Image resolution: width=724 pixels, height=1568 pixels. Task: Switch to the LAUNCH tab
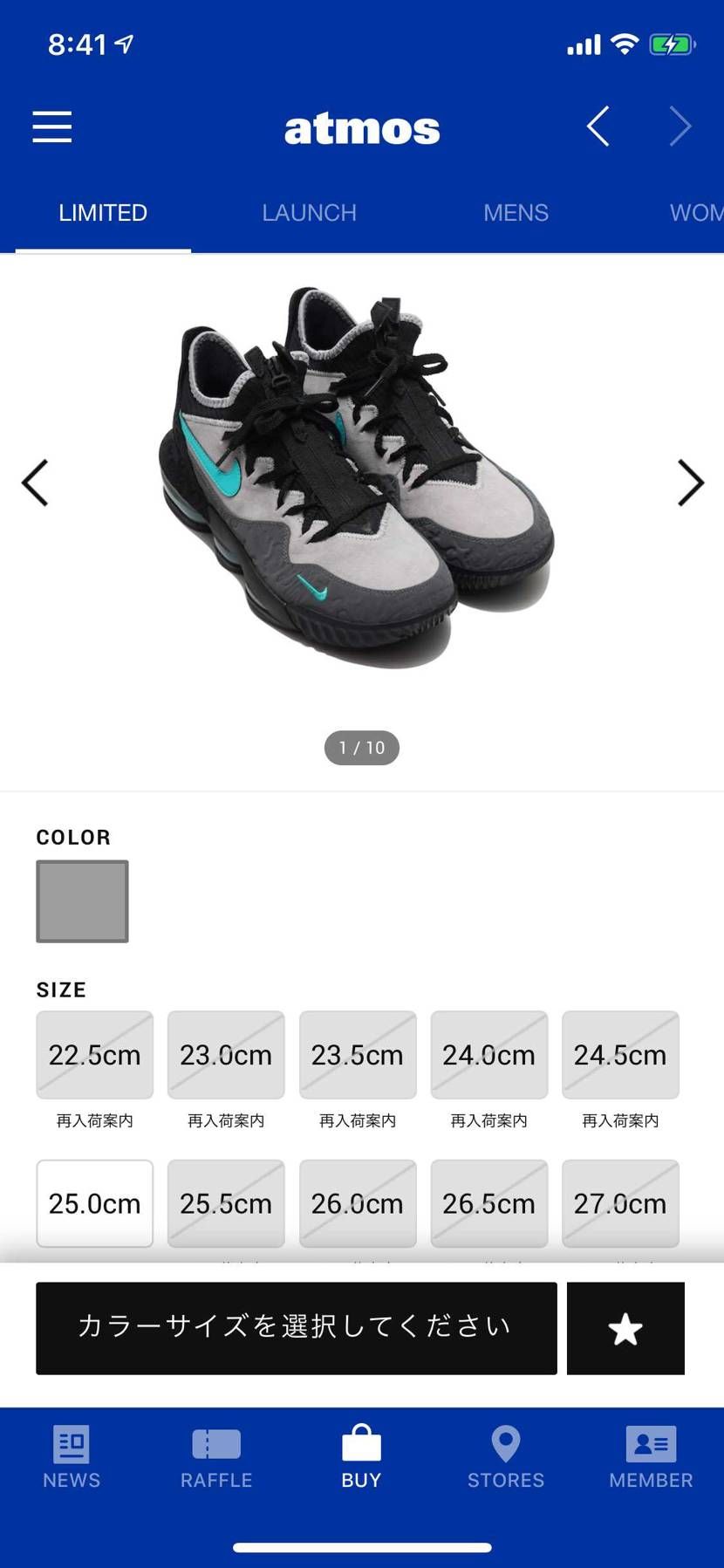pyautogui.click(x=309, y=213)
